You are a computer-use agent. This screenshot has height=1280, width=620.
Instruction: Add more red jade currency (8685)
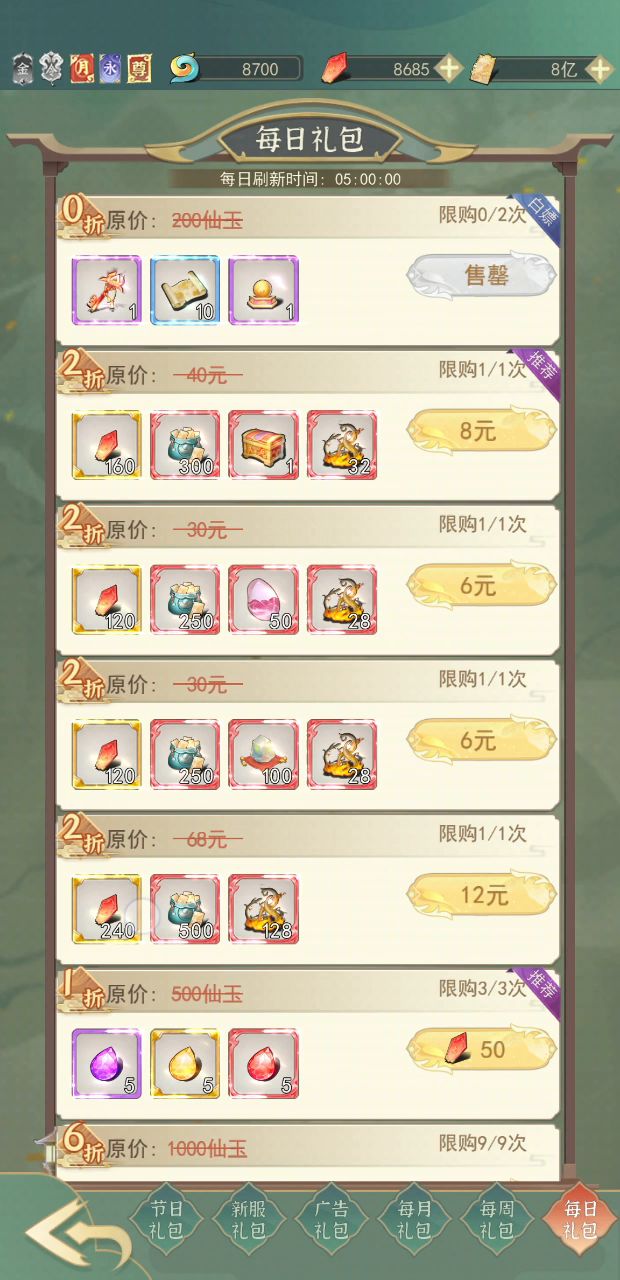click(x=449, y=69)
